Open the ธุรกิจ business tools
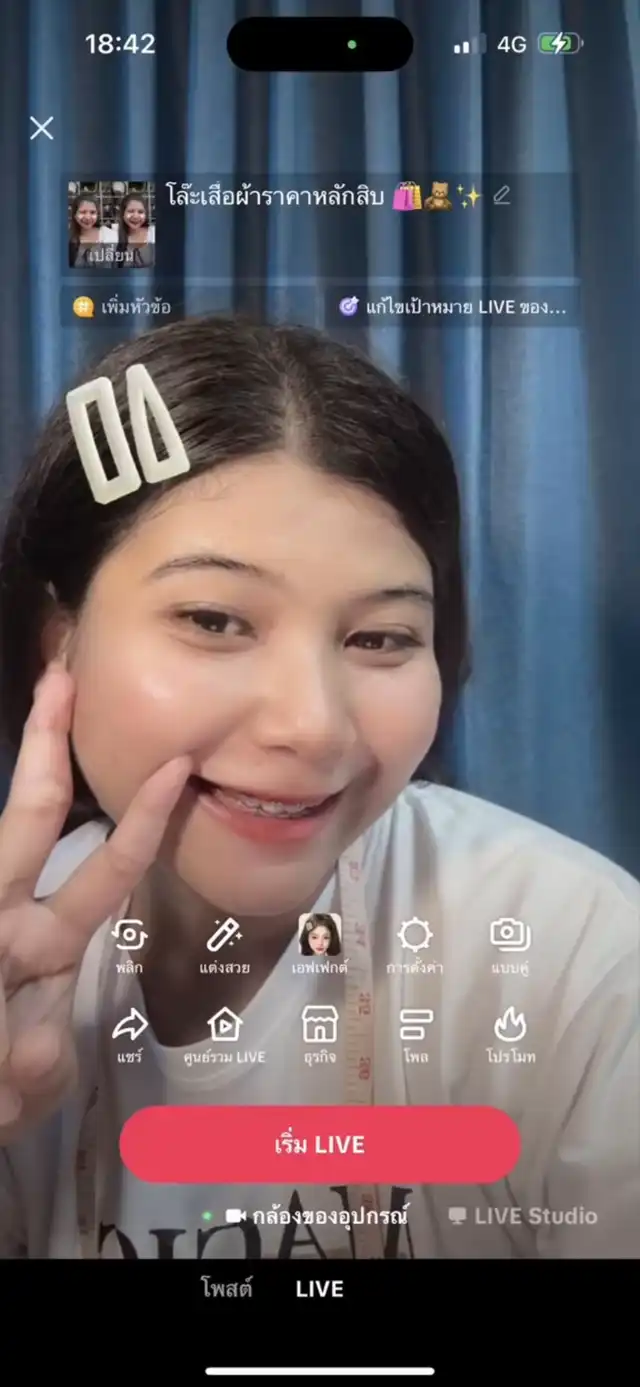This screenshot has width=640, height=1387. click(x=320, y=1035)
